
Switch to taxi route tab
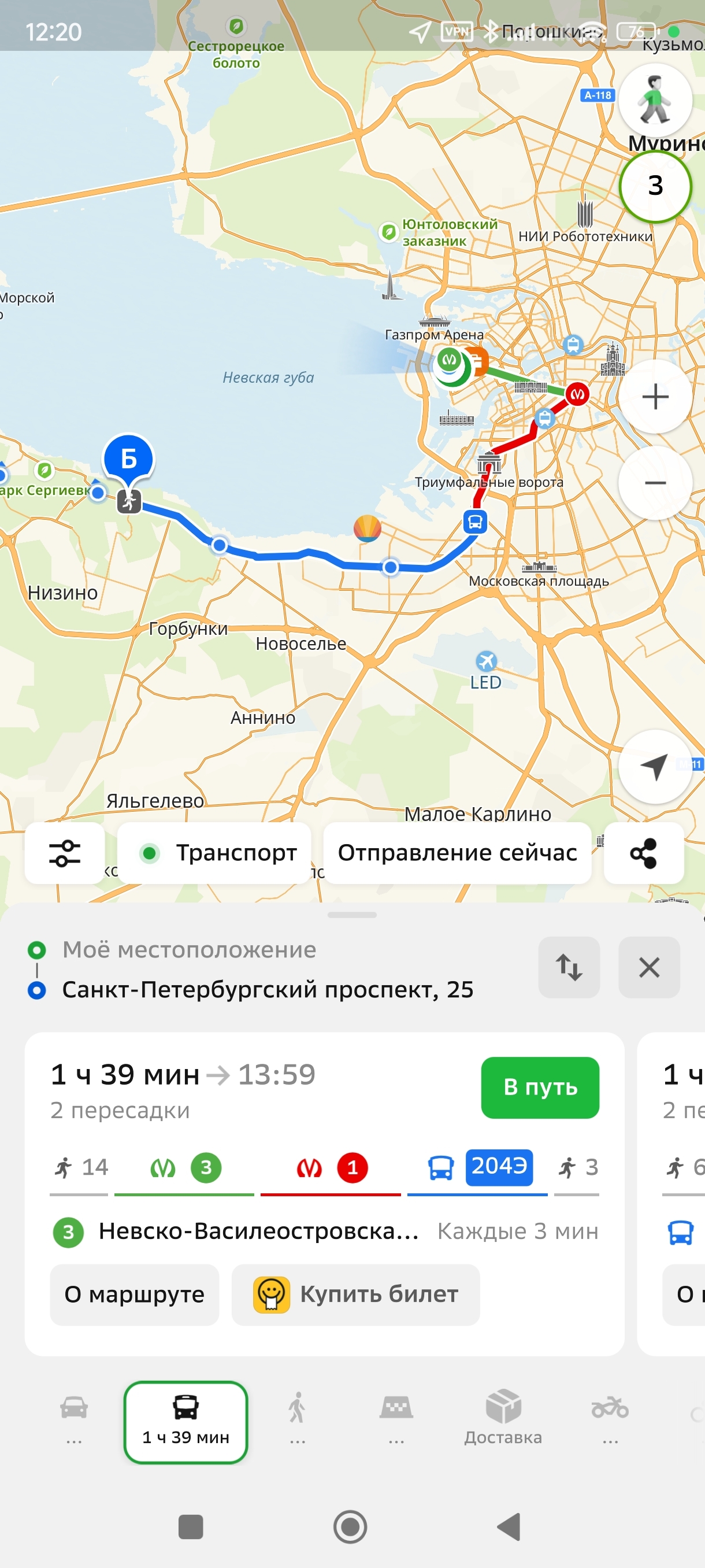[x=396, y=1419]
